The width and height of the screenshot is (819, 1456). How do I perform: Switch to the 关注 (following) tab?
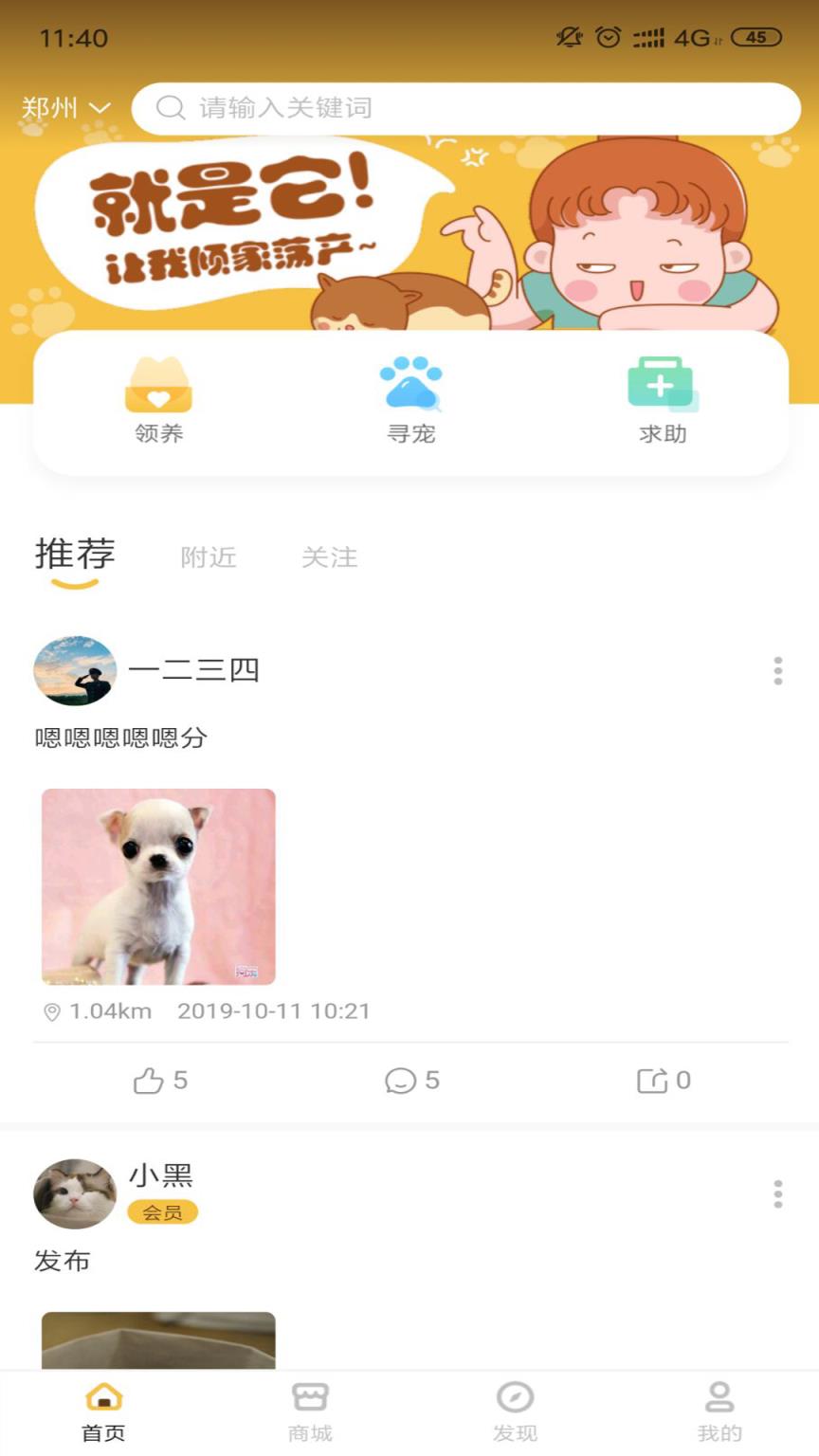(329, 557)
